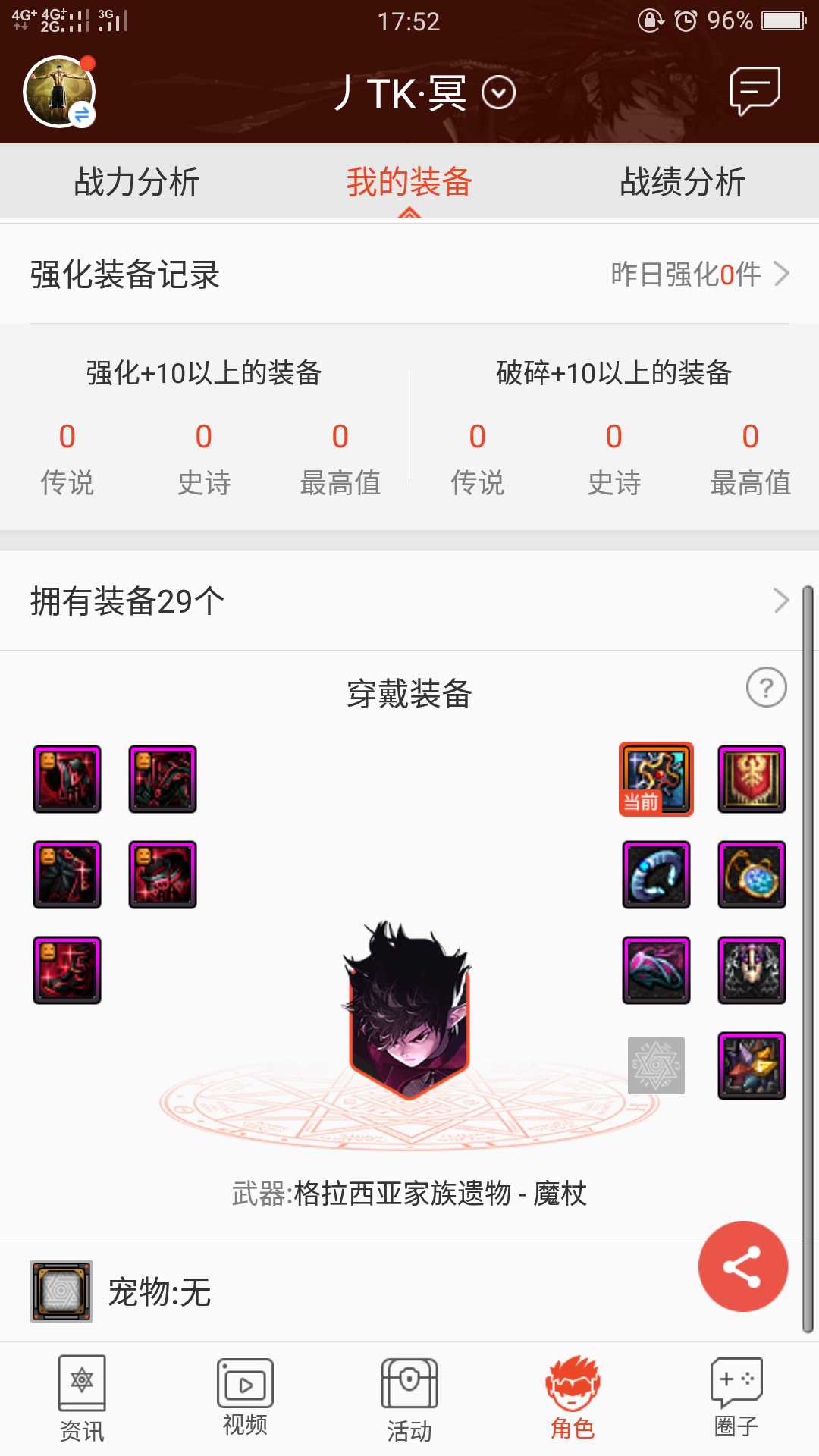Viewport: 819px width, 1456px height.
Task: View the blue gem necklace equipment
Action: coord(752,874)
